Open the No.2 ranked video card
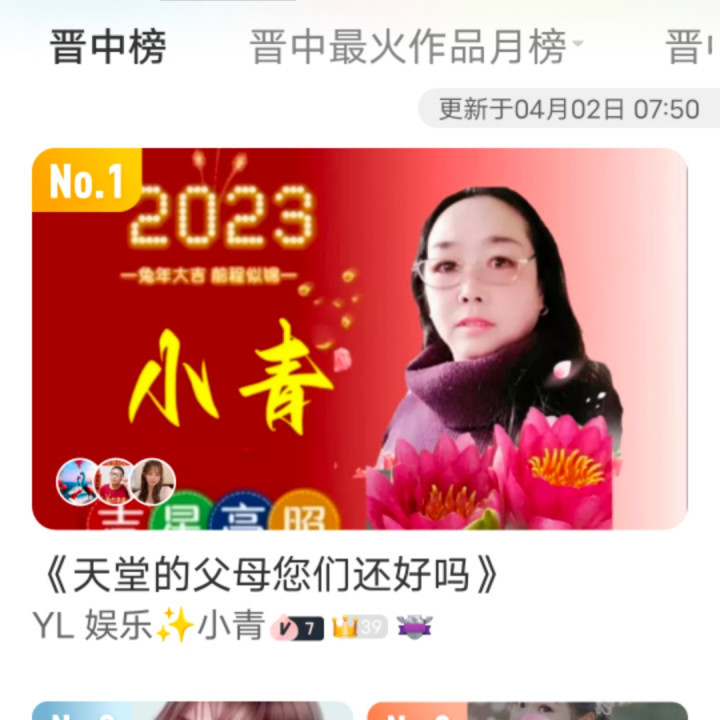The height and width of the screenshot is (720, 720). [192, 710]
